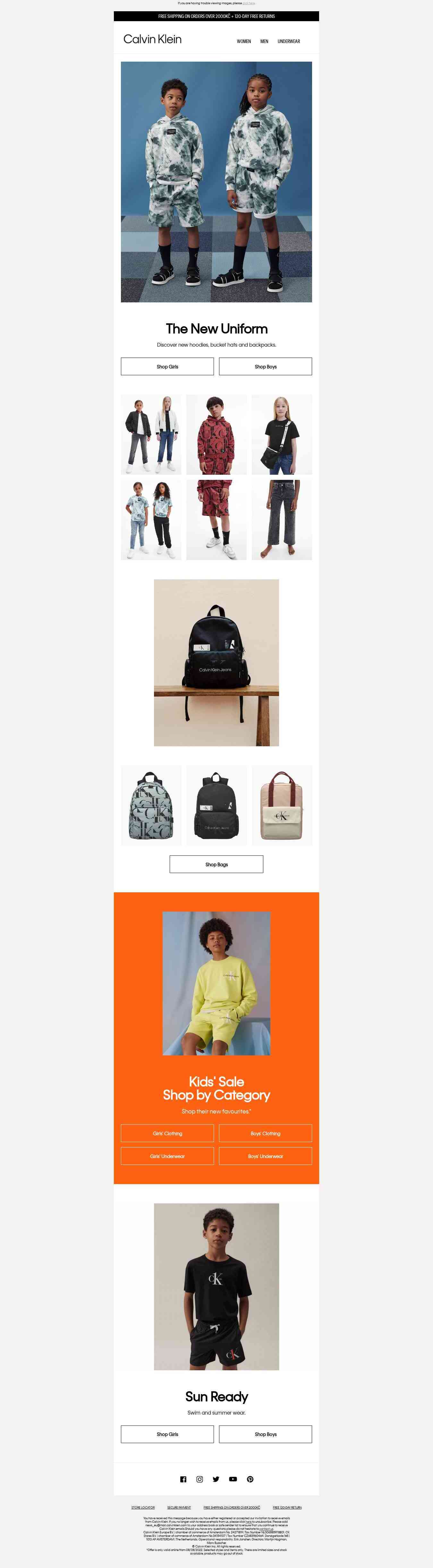The width and height of the screenshot is (433, 1568).
Task: Open the Twitter icon
Action: click(x=216, y=1479)
